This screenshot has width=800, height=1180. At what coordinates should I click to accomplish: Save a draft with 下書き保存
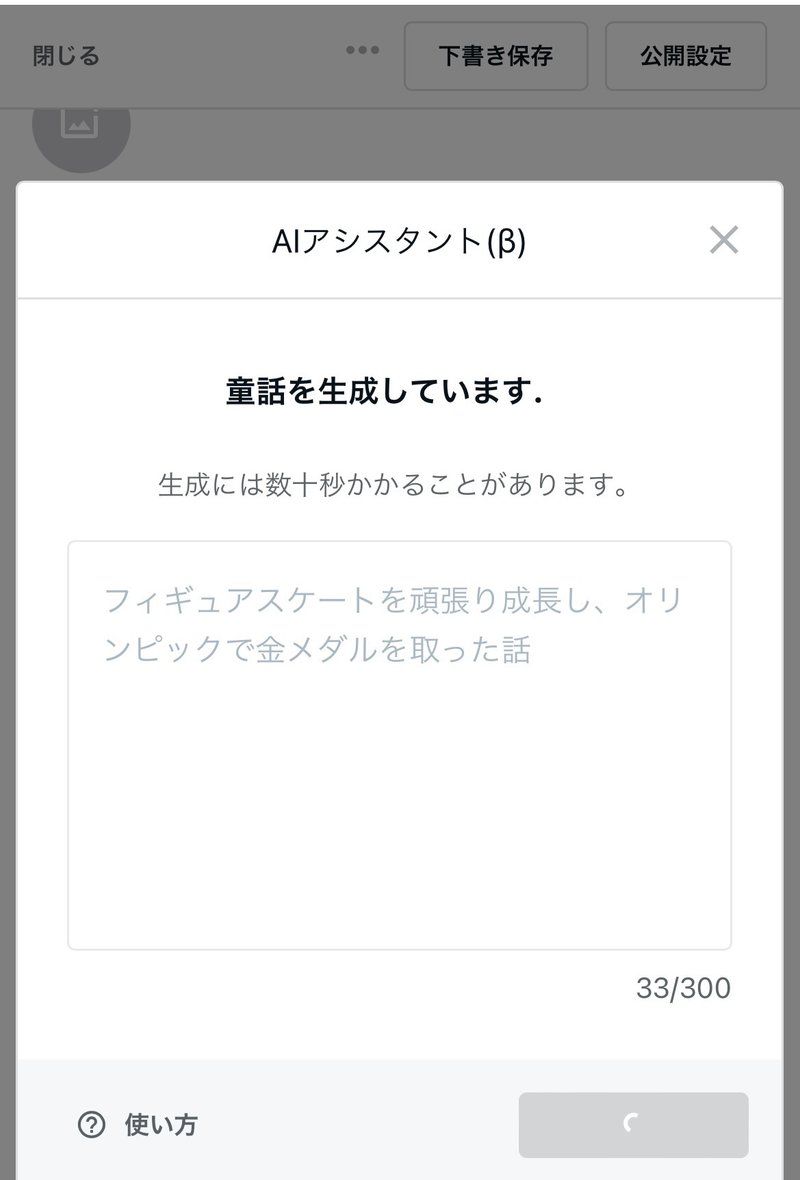click(x=496, y=57)
